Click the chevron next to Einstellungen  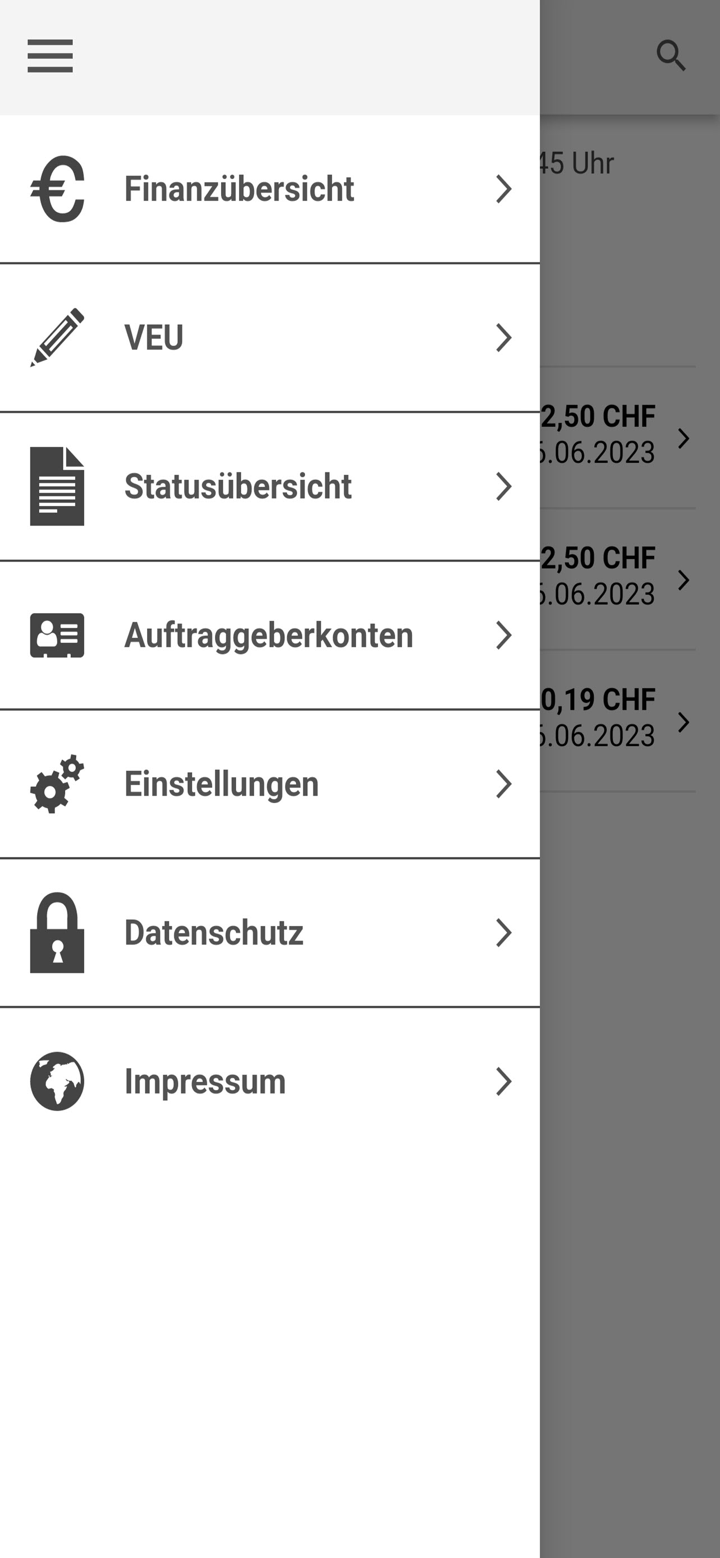pyautogui.click(x=503, y=784)
